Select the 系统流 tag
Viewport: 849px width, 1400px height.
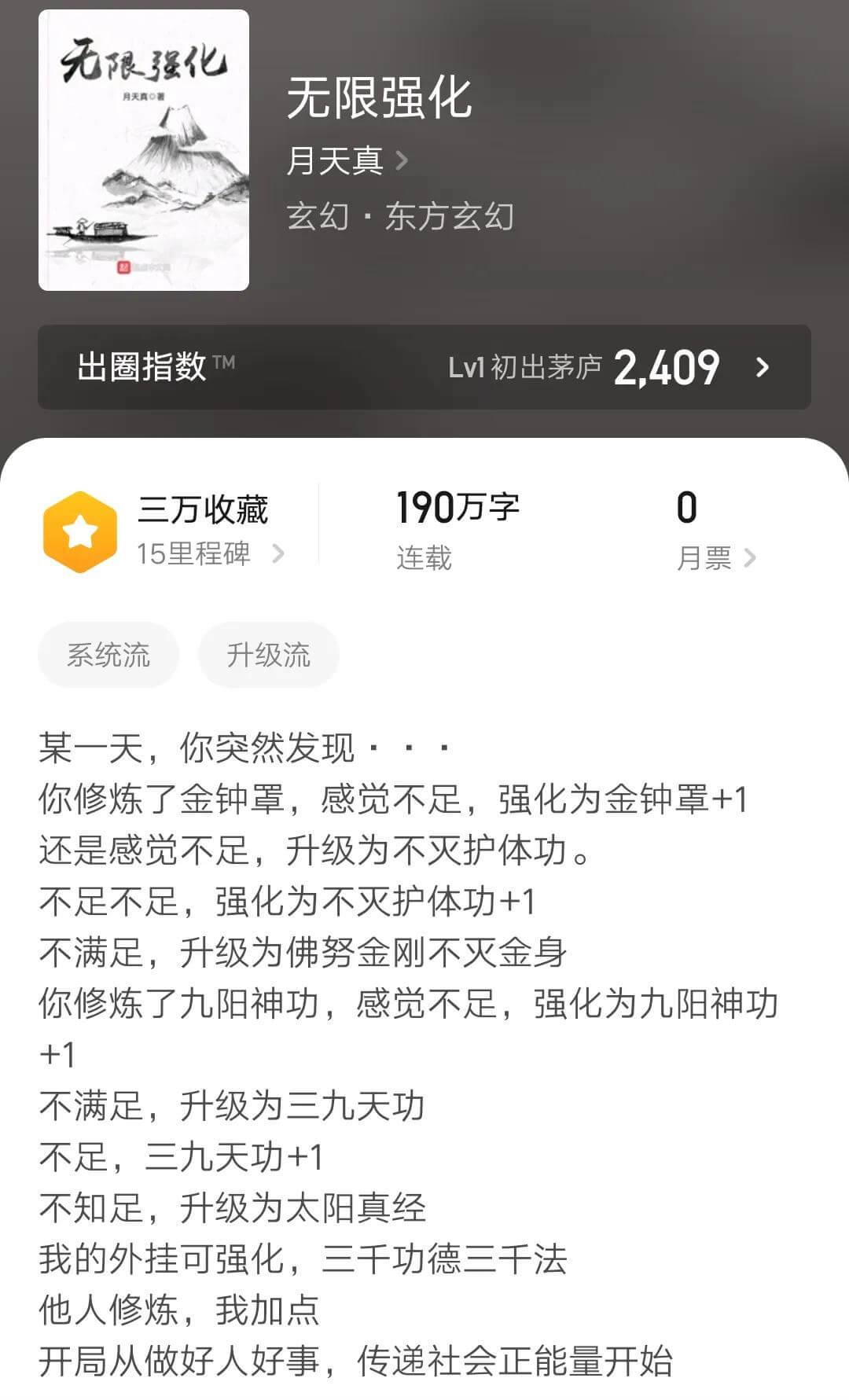(108, 654)
